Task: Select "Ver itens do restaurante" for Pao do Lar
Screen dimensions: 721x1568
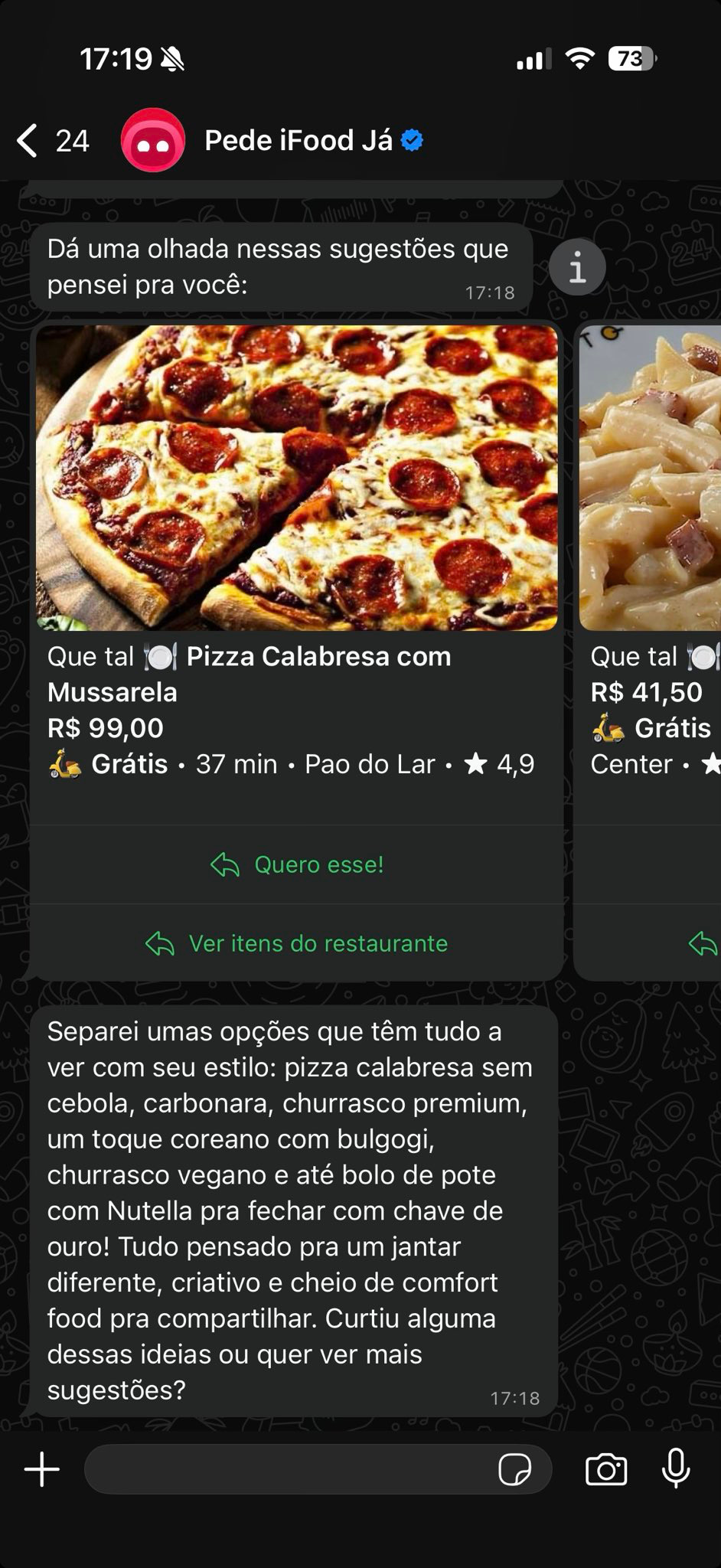Action: (x=297, y=943)
